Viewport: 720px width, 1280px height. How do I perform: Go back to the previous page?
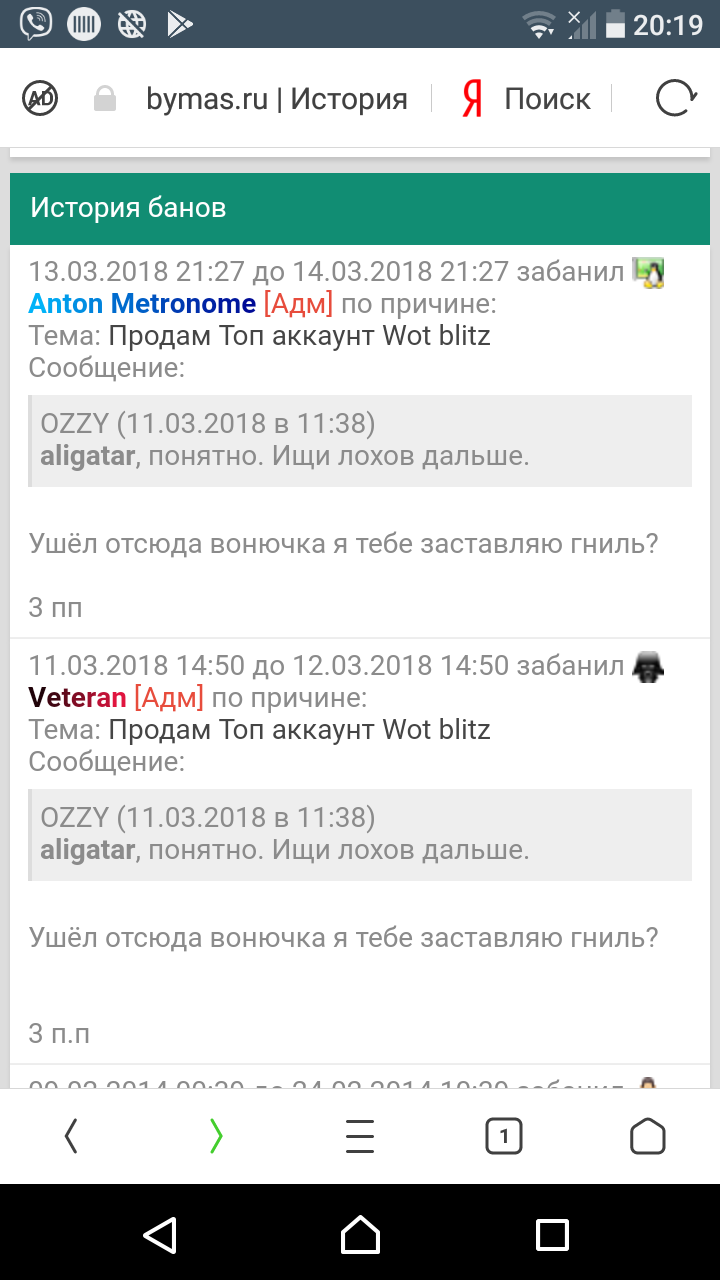click(x=71, y=1136)
